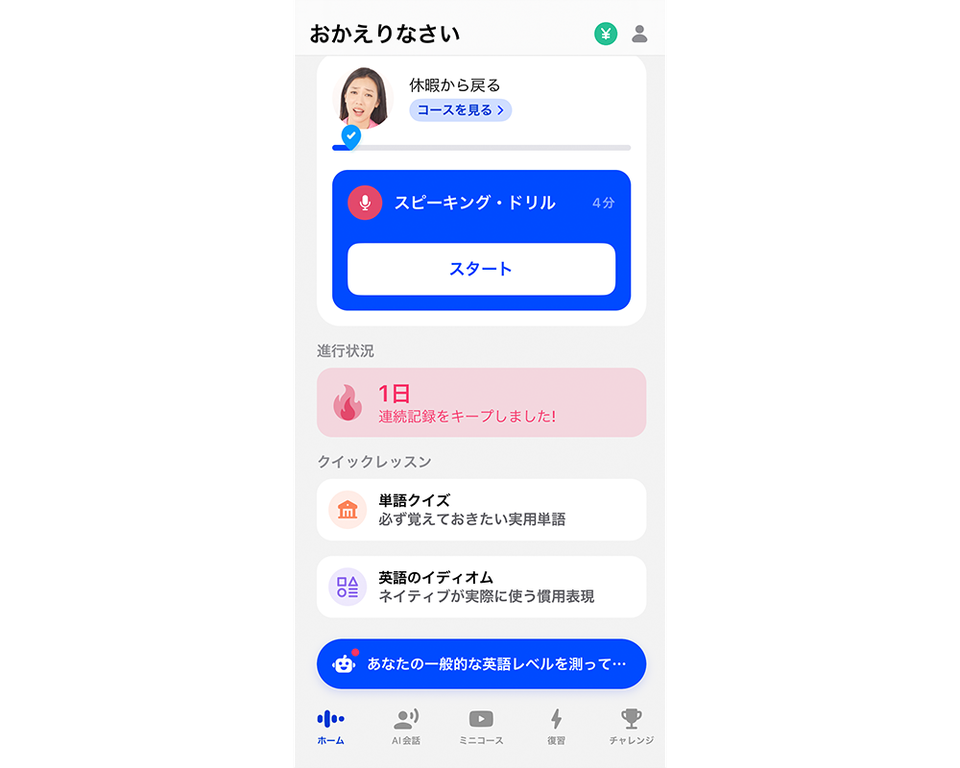
Task: Switch to the ホーム tab
Action: pos(331,727)
